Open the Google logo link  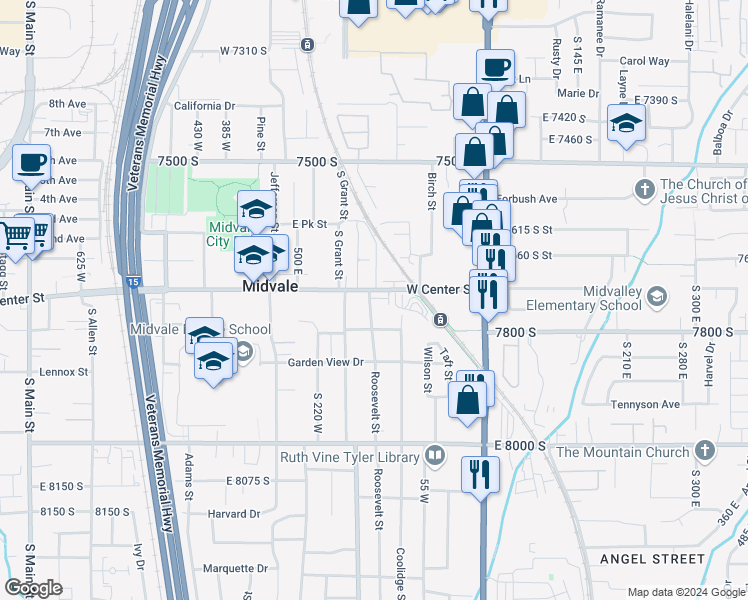coord(34,588)
